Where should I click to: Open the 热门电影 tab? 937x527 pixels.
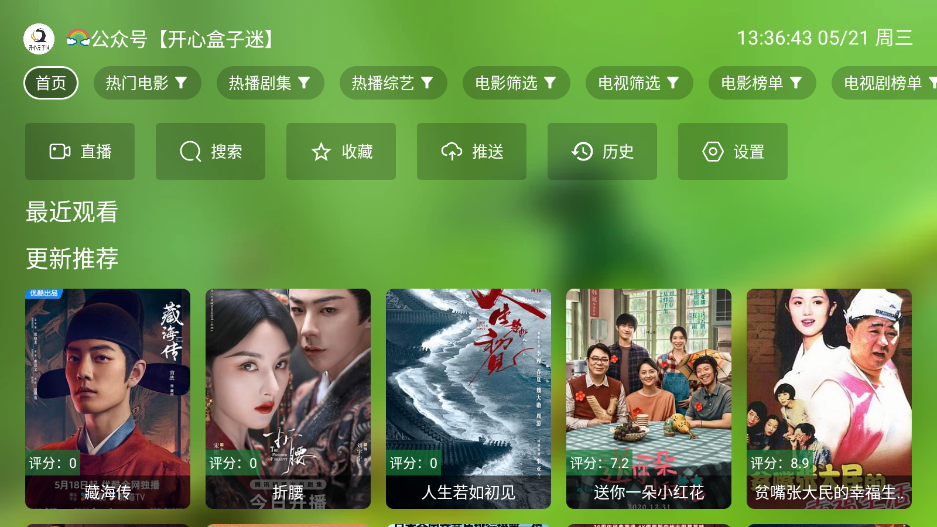click(147, 83)
